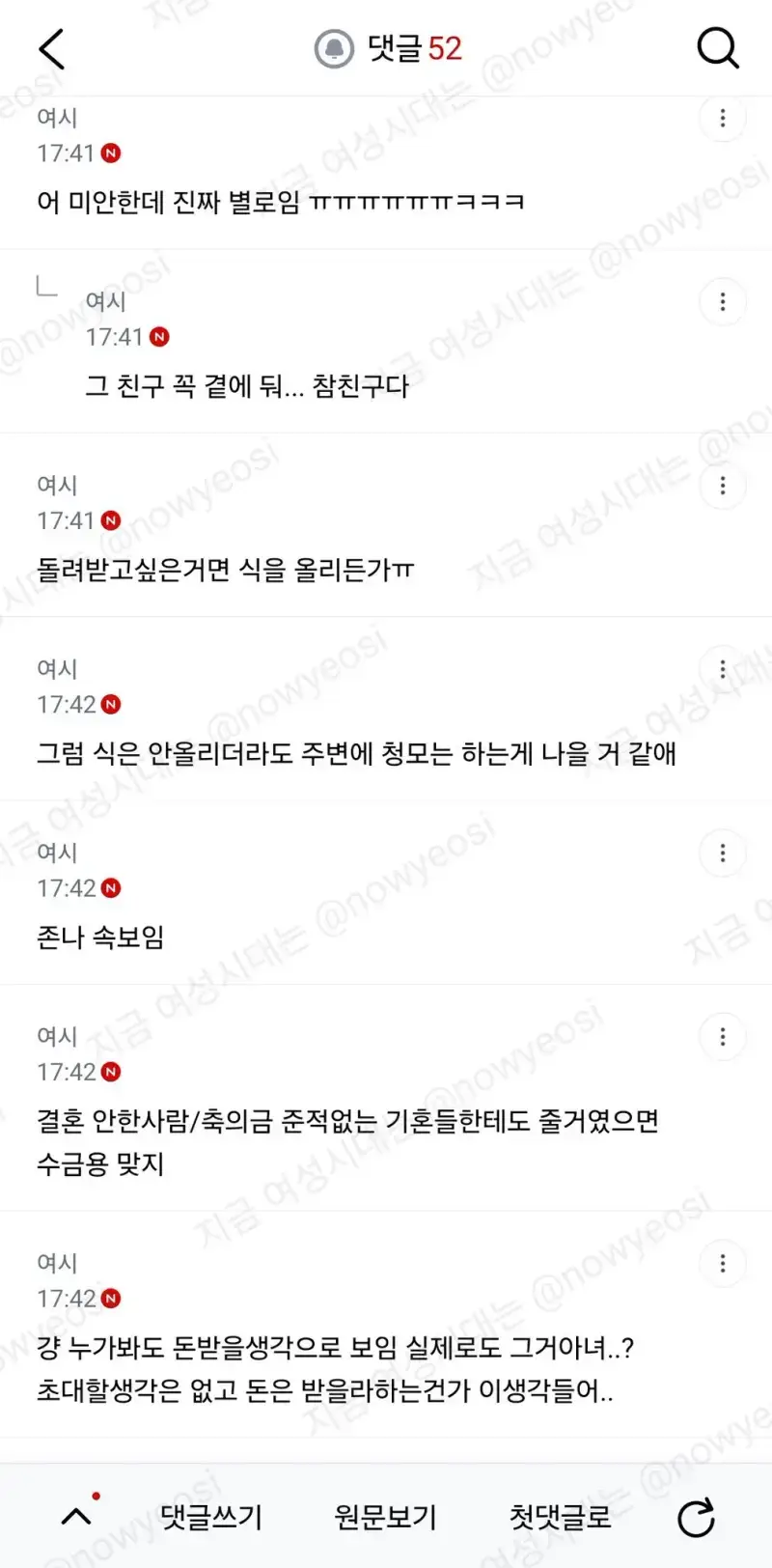Open the original post via 원문보기
This screenshot has width=772, height=1568.
coord(385,1517)
